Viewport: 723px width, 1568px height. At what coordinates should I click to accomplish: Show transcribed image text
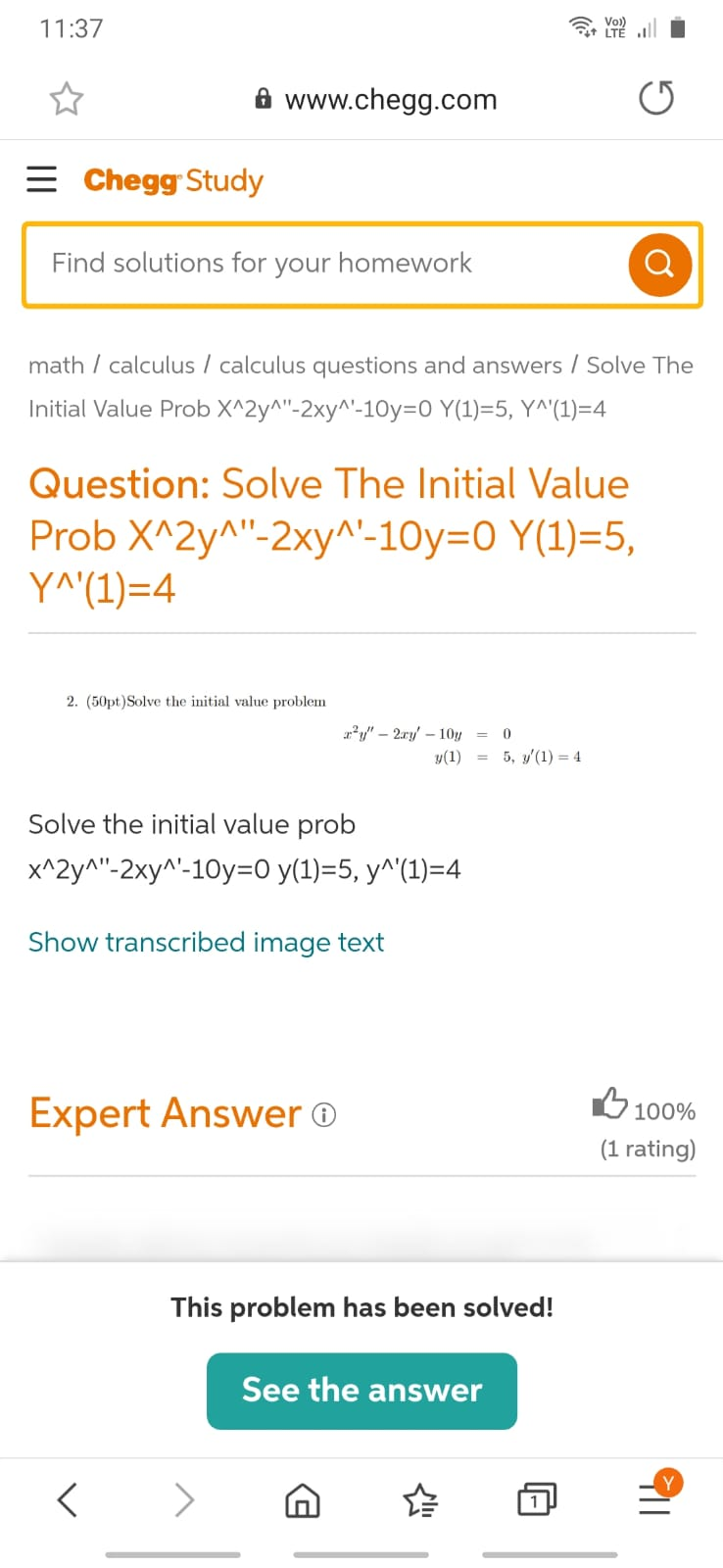(x=206, y=942)
